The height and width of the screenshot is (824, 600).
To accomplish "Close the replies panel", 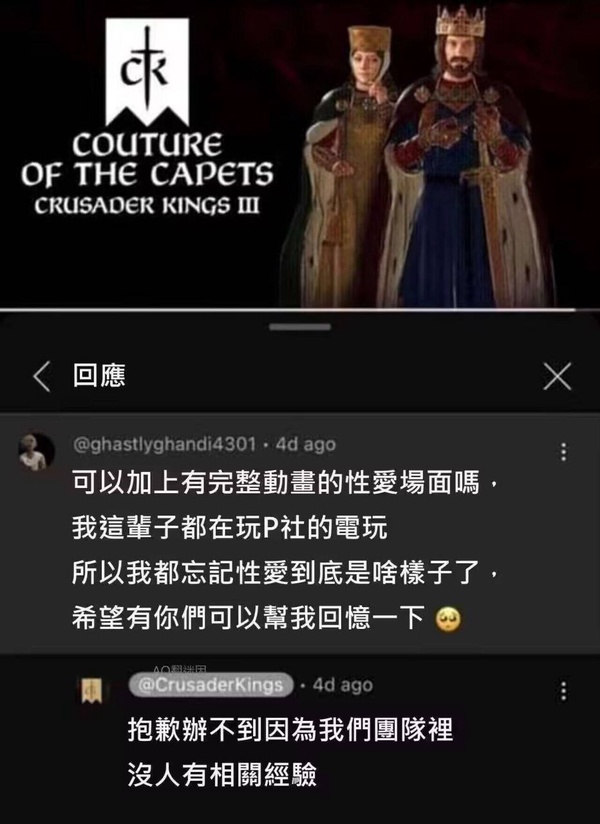I will (556, 377).
